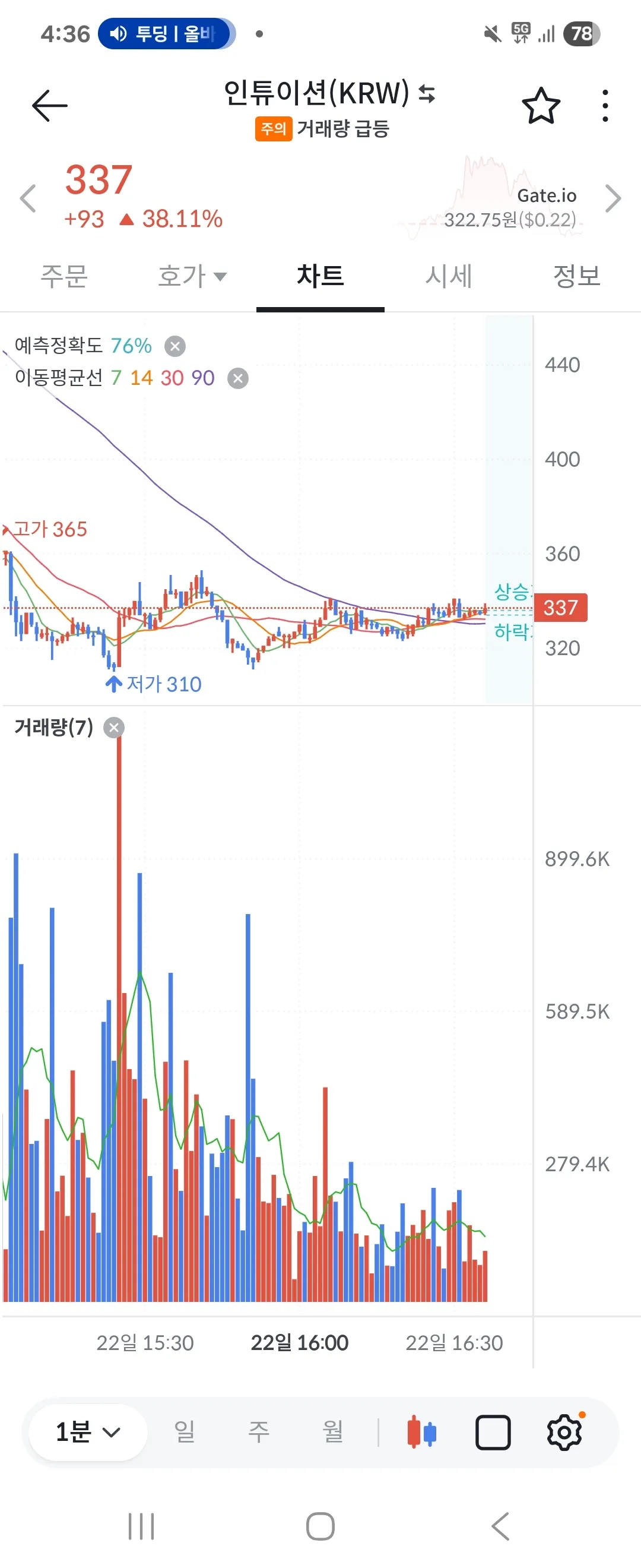Switch chart interval to 주
The width and height of the screenshot is (641, 1568).
click(x=258, y=1432)
